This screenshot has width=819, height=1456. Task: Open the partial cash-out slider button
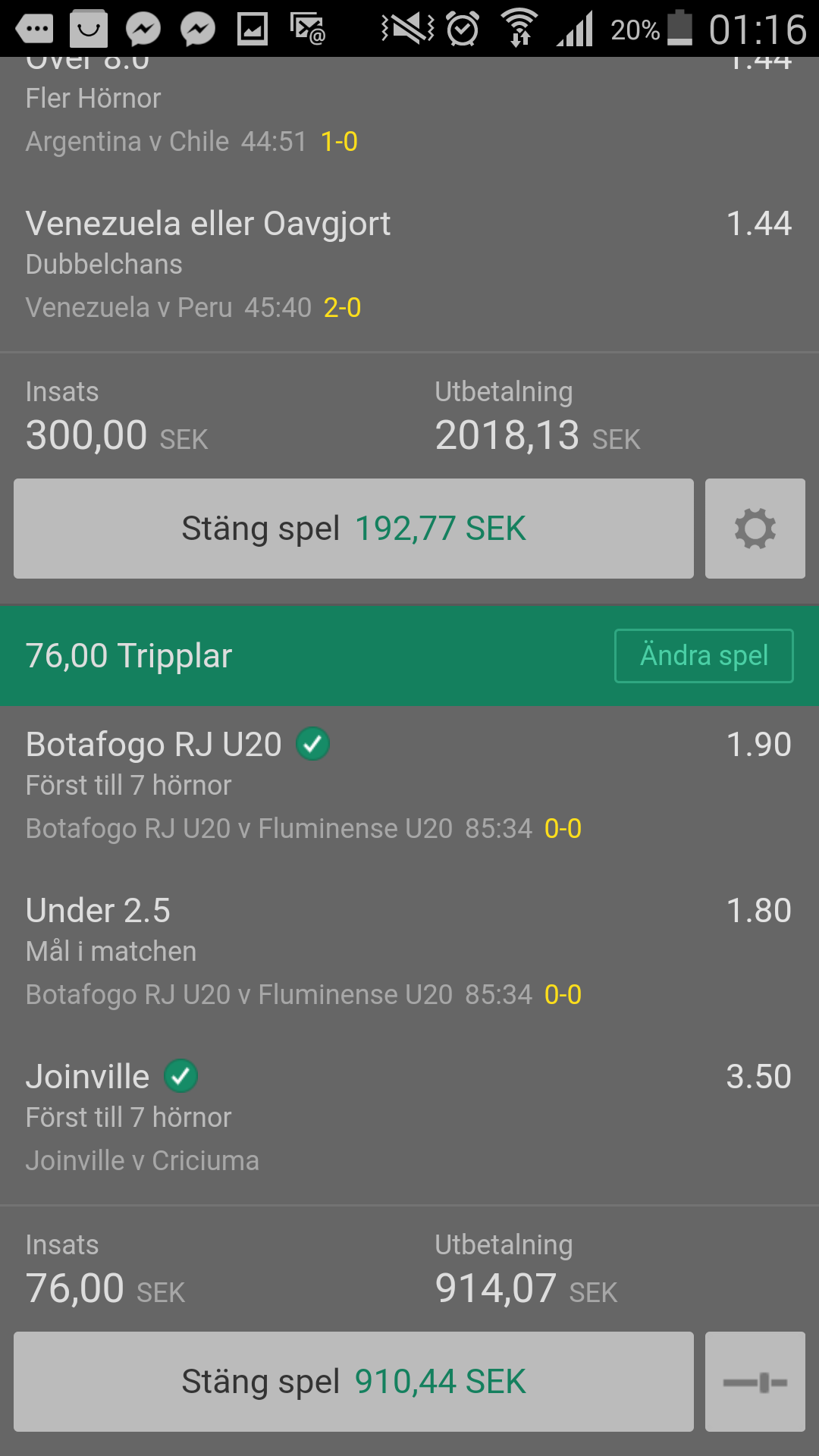pos(755,1382)
